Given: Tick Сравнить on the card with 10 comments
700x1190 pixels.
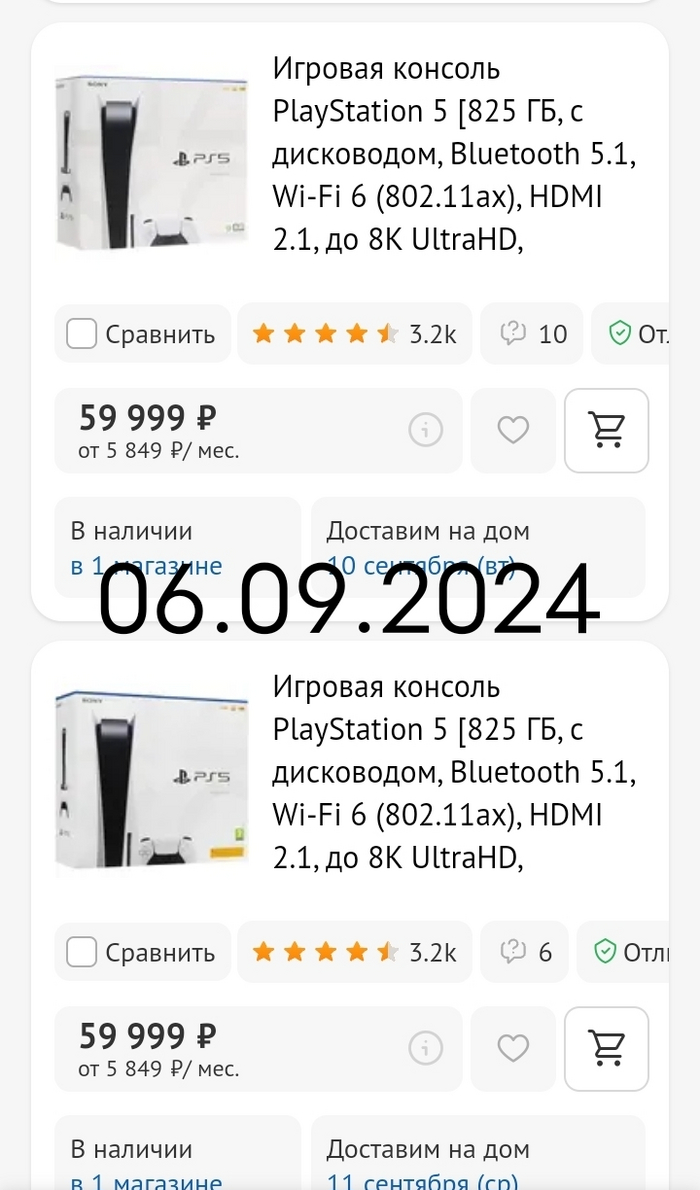Looking at the screenshot, I should pos(82,334).
